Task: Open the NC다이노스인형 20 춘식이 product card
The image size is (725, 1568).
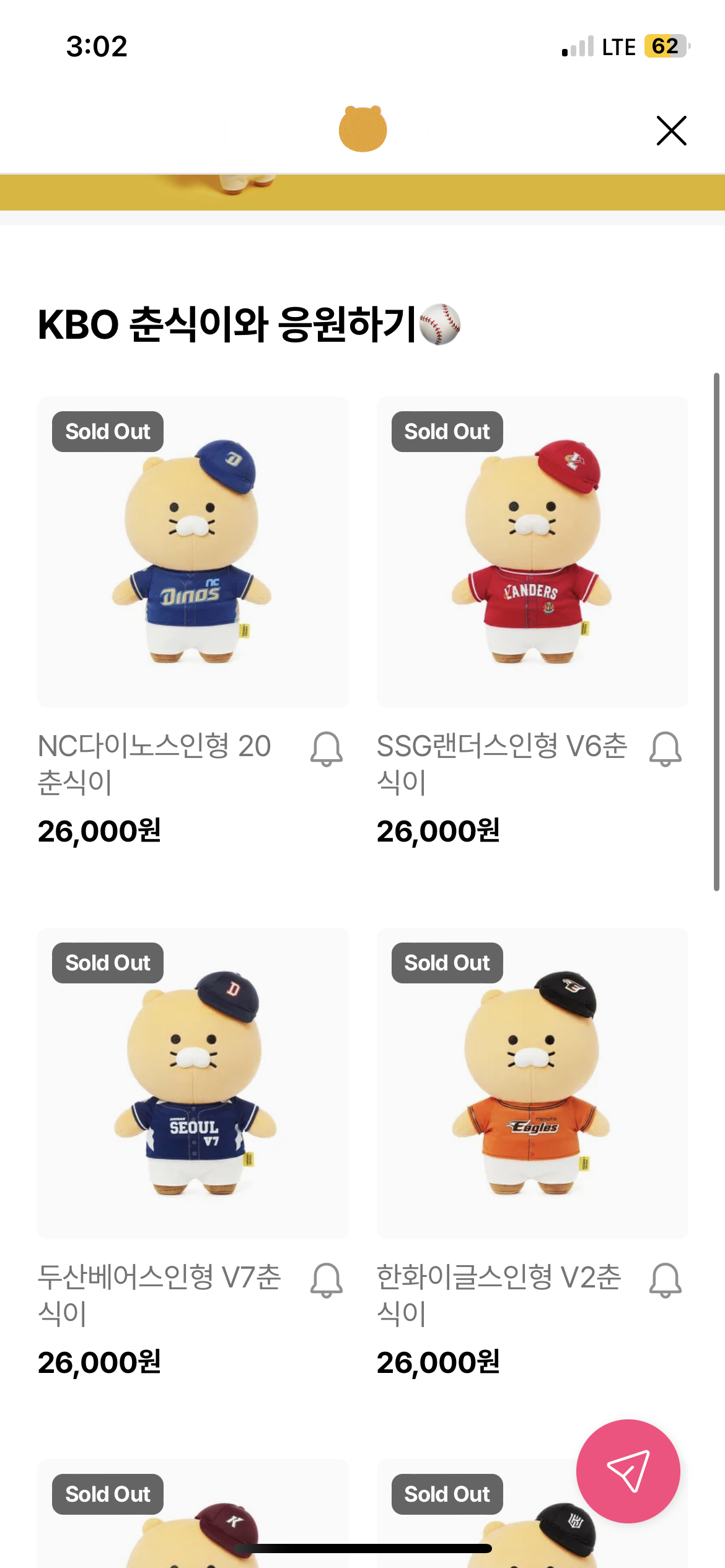Action: 193,552
